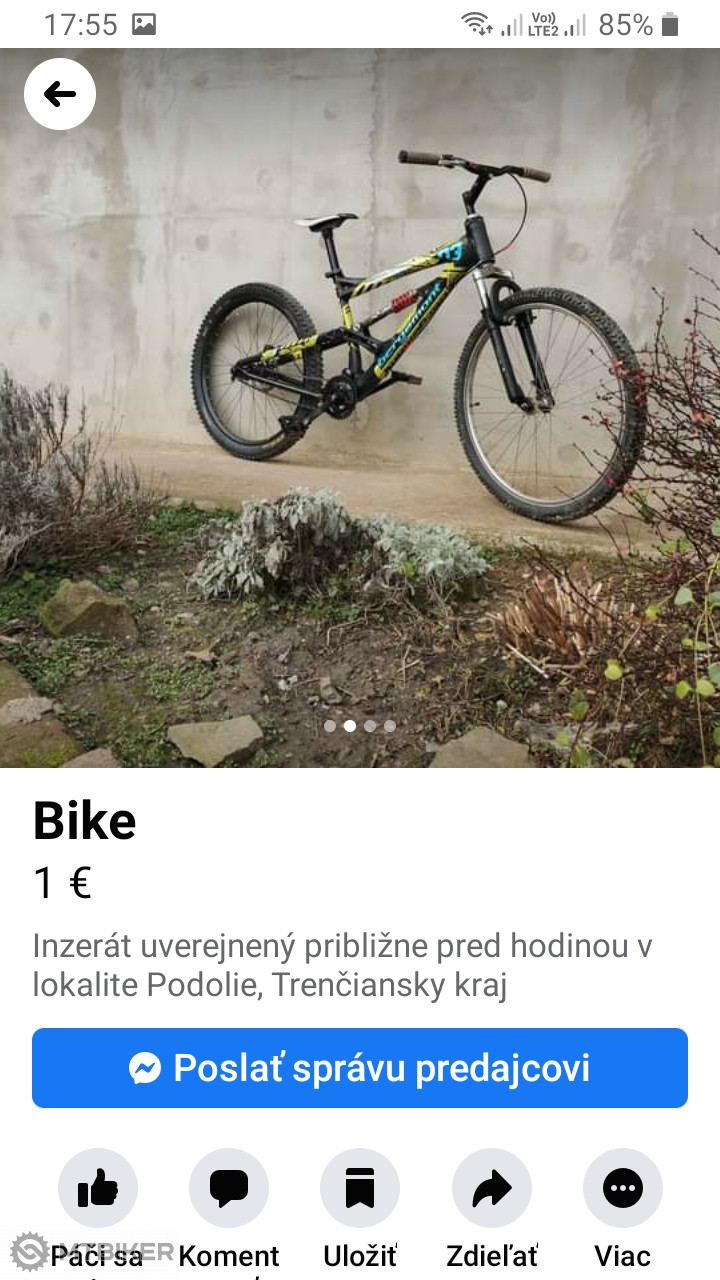
Task: Open Koment to comment on listing
Action: (229, 1188)
